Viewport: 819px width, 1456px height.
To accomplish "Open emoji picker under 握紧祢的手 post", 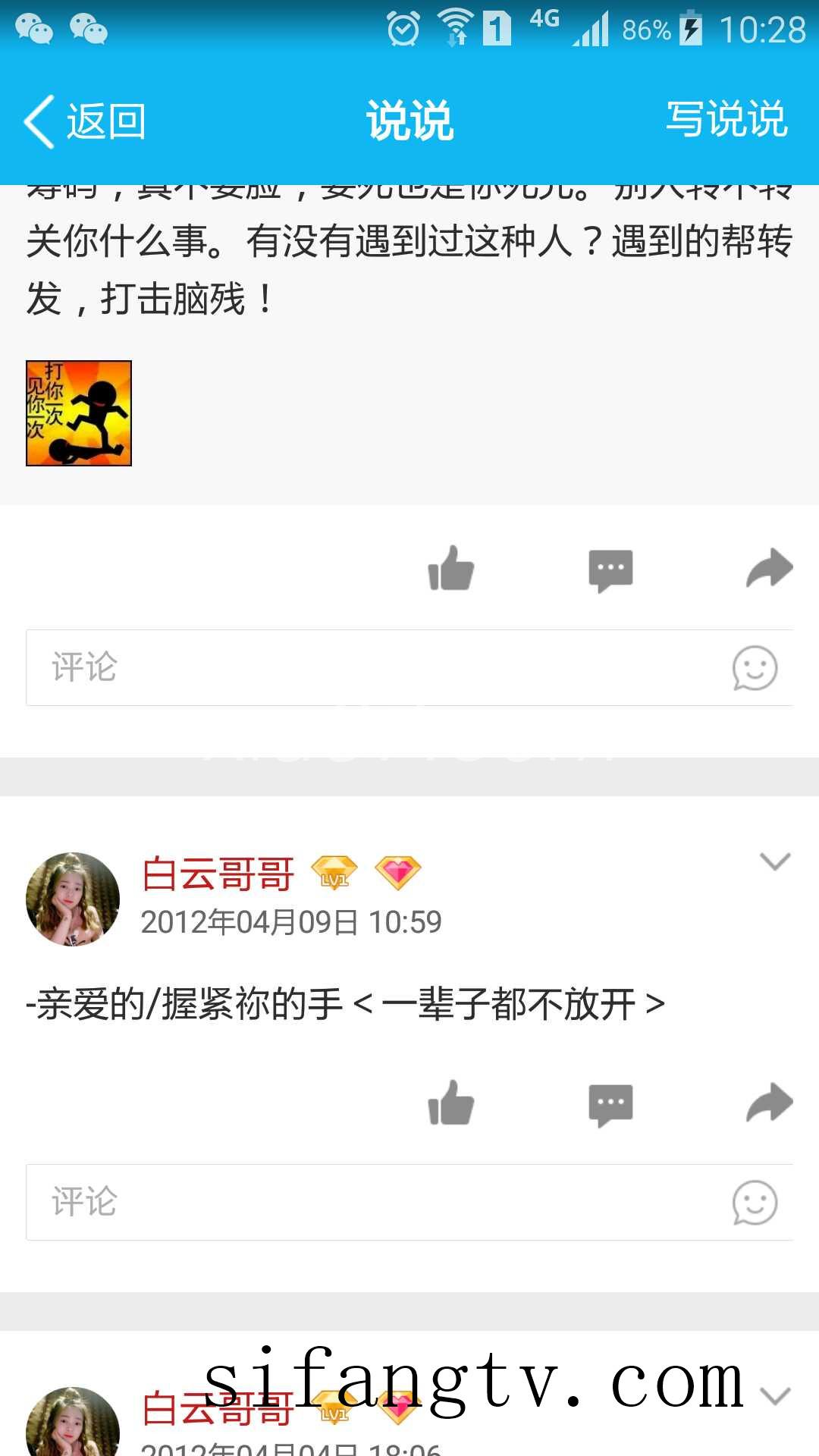I will [x=755, y=1203].
